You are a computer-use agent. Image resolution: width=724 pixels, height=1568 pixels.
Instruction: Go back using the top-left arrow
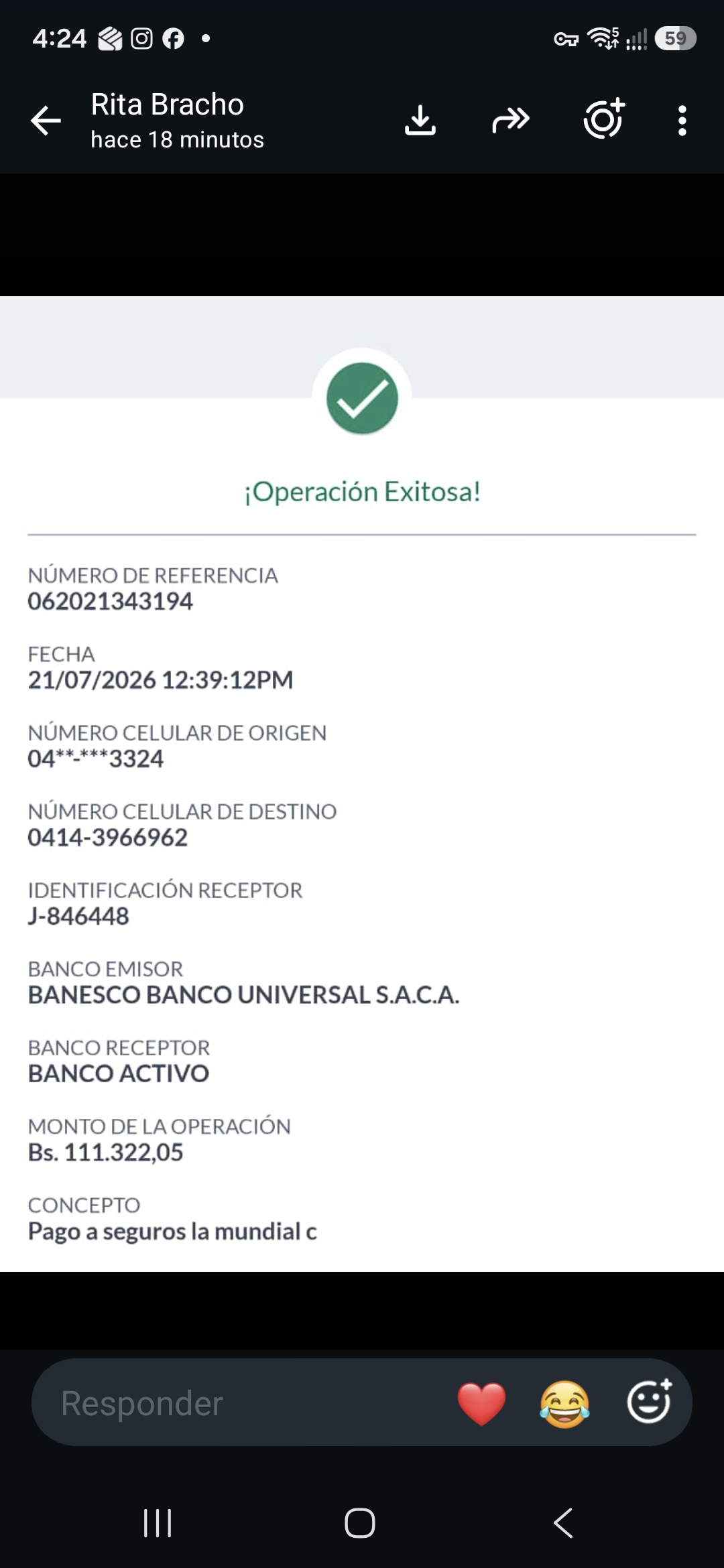46,121
